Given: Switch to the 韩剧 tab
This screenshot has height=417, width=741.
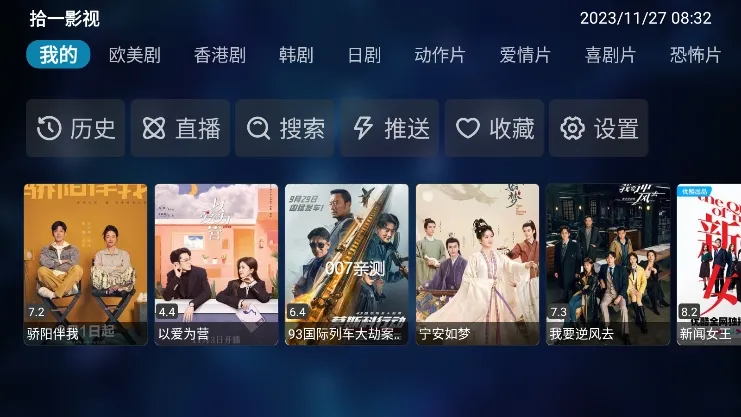Looking at the screenshot, I should click(296, 55).
